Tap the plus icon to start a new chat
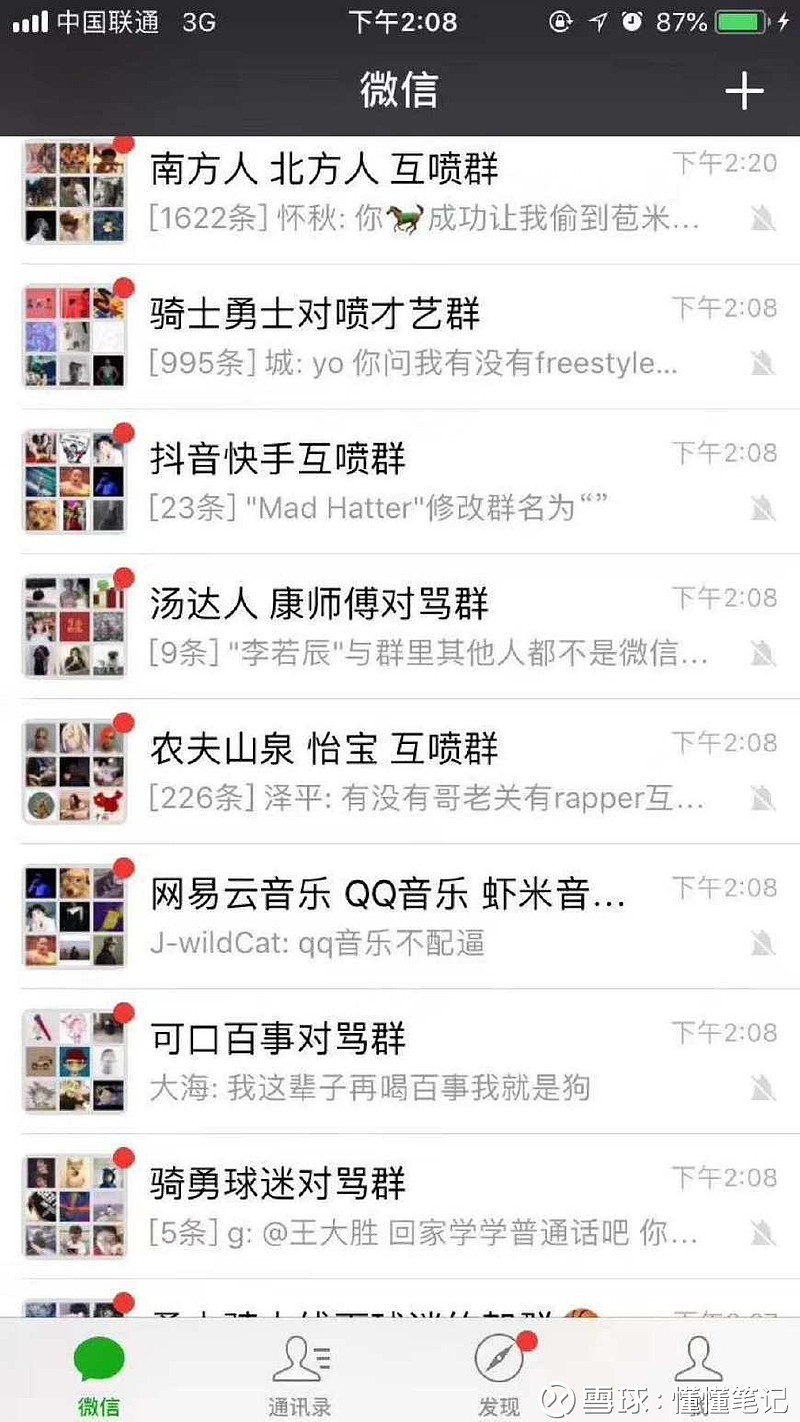This screenshot has width=800, height=1422. (744, 90)
